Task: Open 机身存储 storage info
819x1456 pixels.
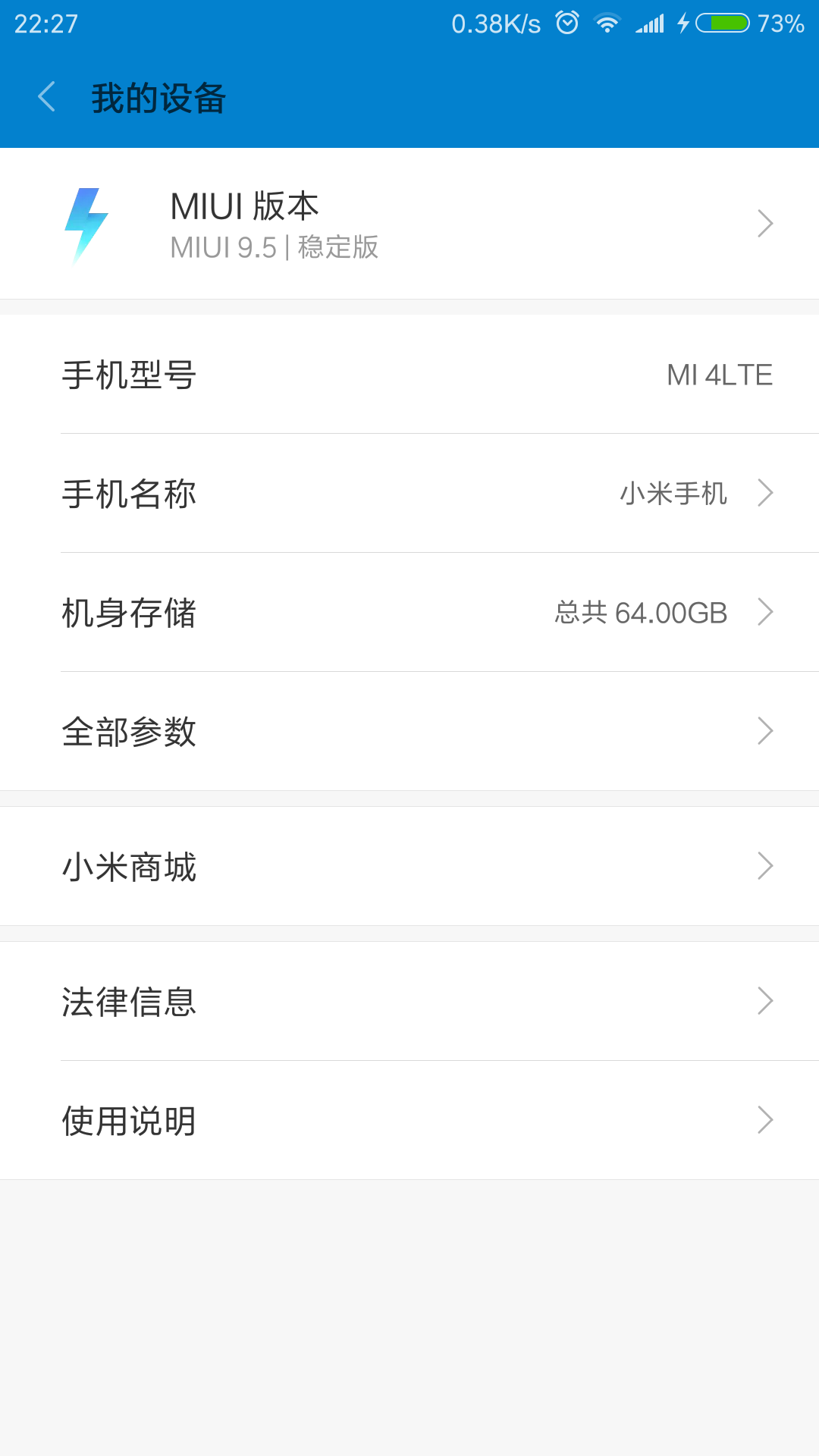Action: (x=409, y=613)
